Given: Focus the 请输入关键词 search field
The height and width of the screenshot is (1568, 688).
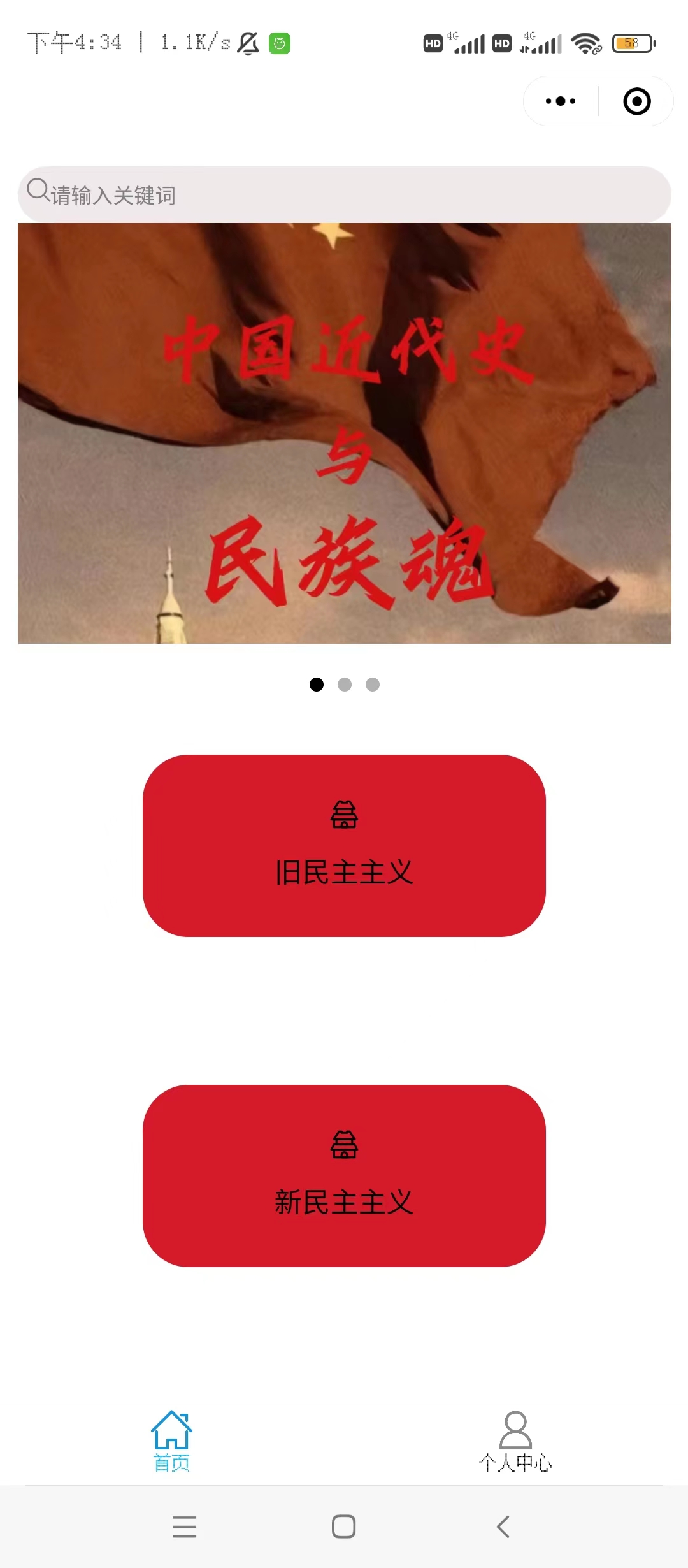Looking at the screenshot, I should (x=344, y=194).
